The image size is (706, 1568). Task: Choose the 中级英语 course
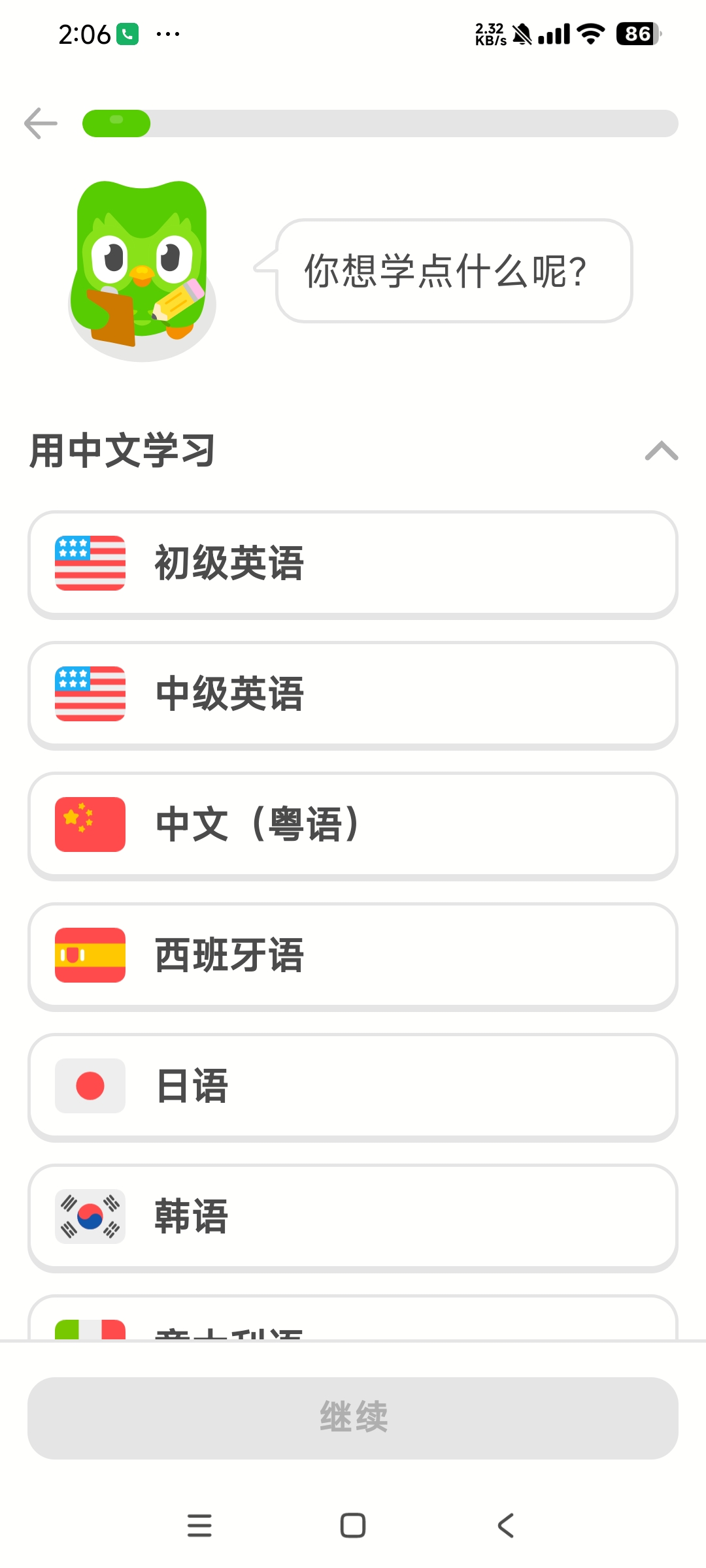(x=353, y=694)
